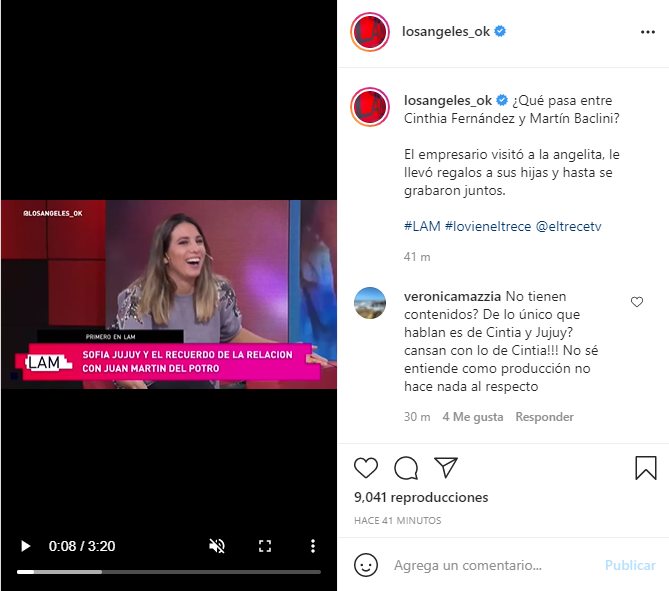Open the #LAM hashtag
This screenshot has width=669, height=591.
421,227
